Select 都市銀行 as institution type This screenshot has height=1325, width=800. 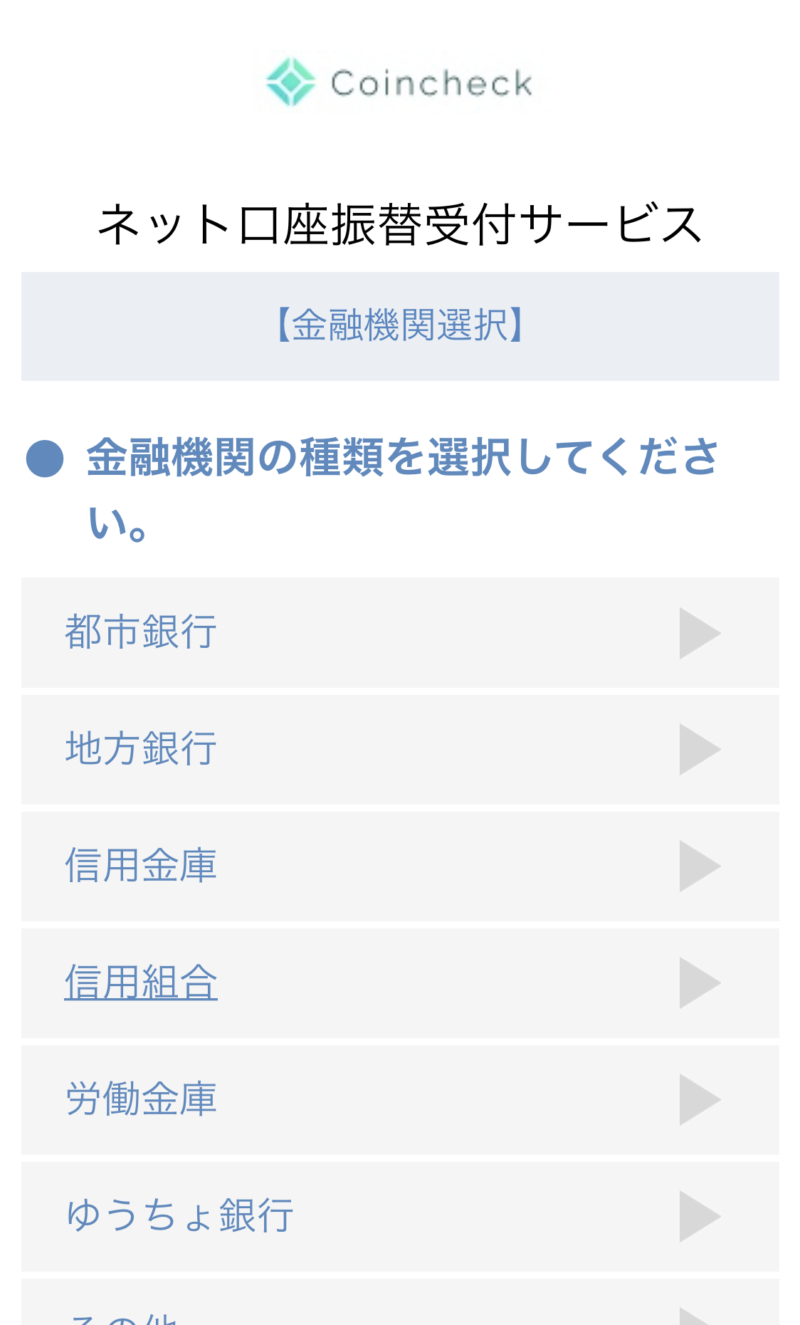pos(400,632)
